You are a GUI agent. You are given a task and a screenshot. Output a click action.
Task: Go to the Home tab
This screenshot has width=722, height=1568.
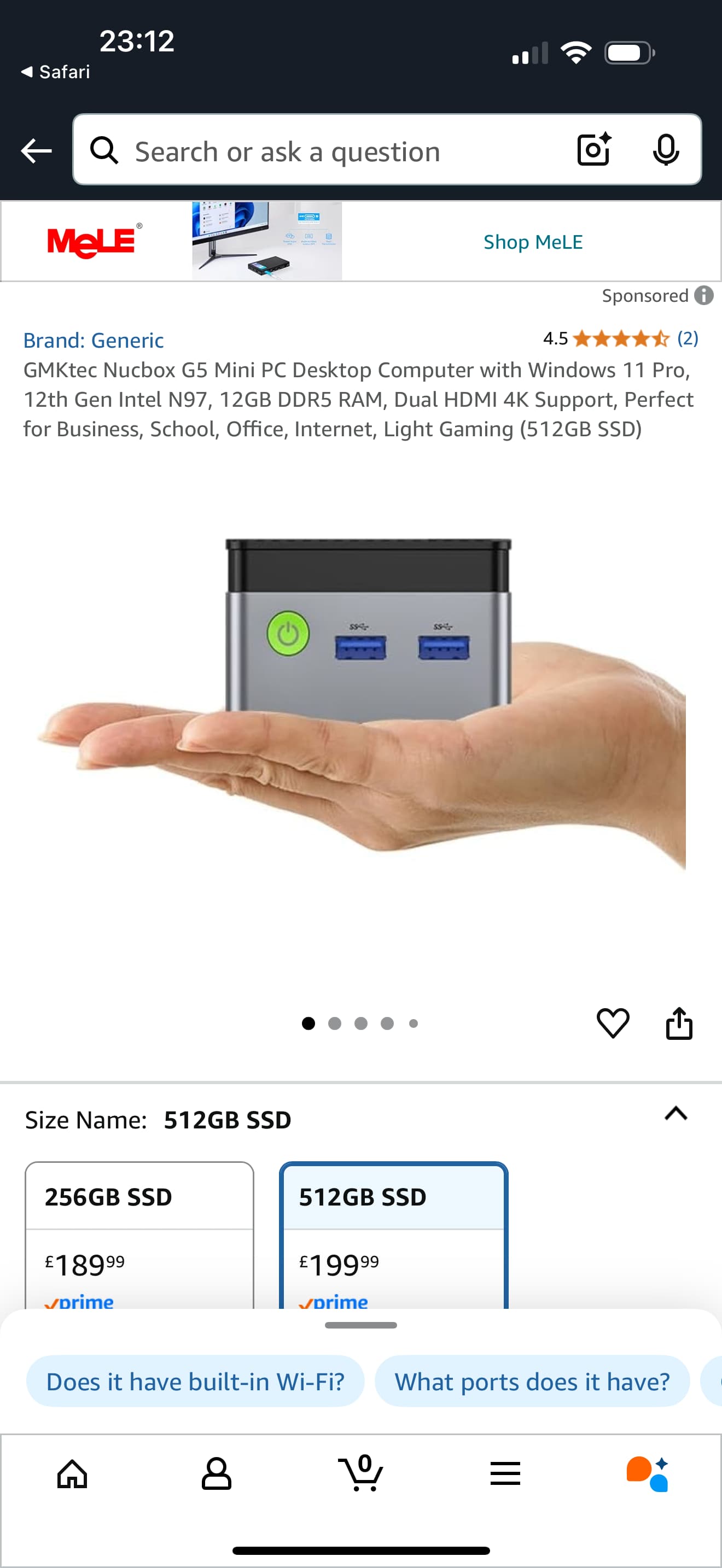72,1475
